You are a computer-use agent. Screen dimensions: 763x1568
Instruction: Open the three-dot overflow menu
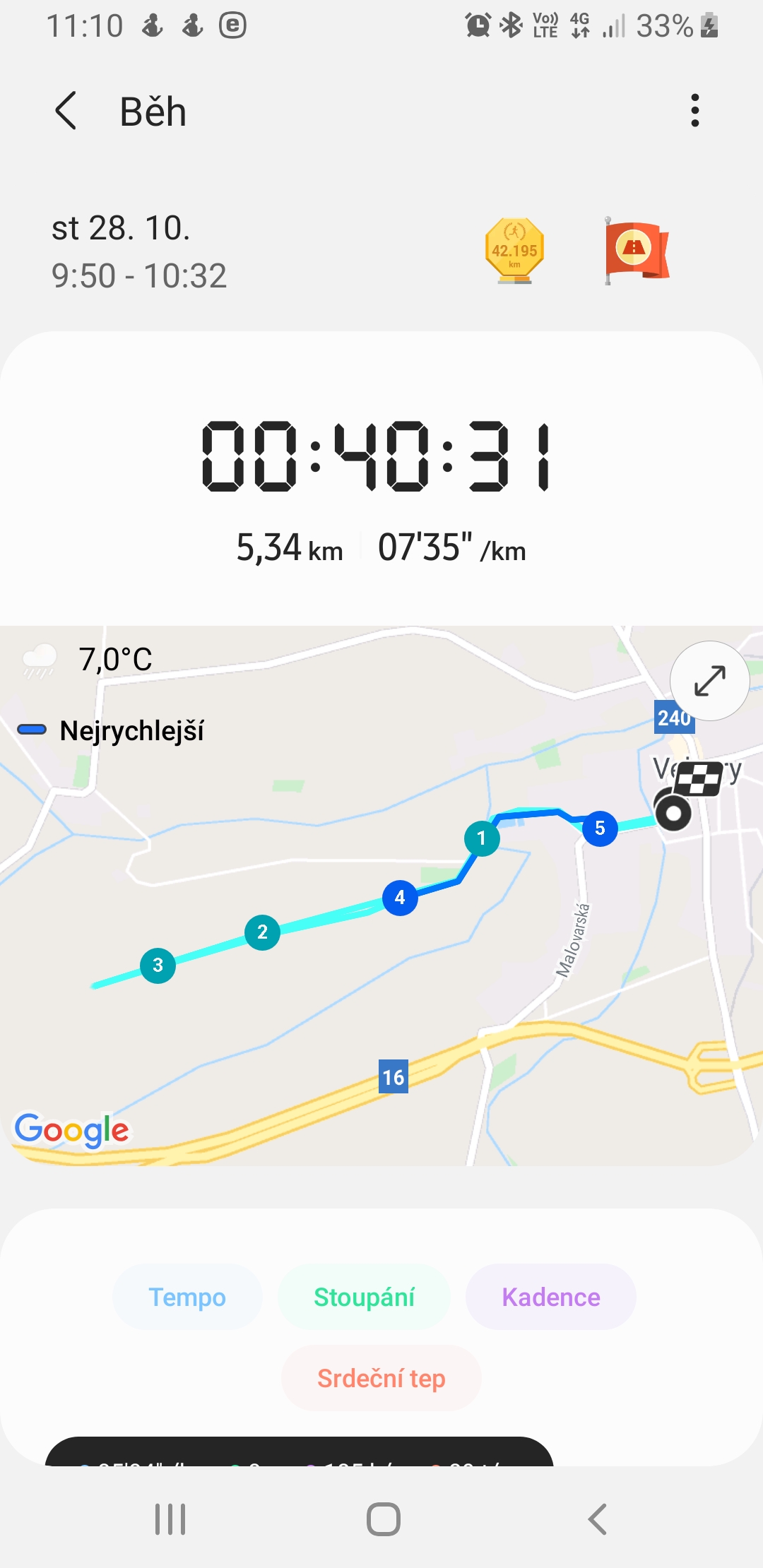(x=695, y=111)
